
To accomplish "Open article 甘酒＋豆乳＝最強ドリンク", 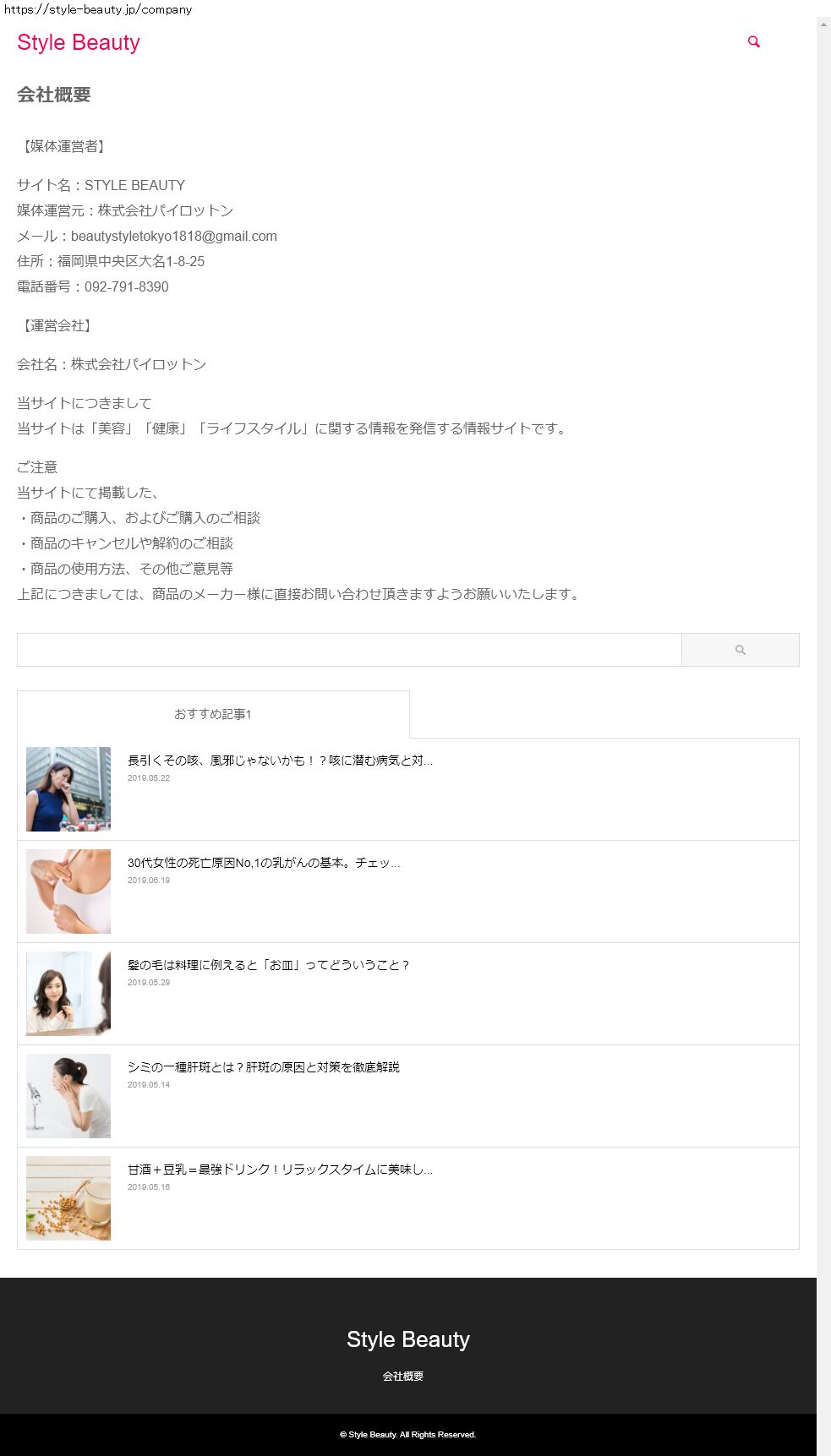I will click(x=280, y=1170).
